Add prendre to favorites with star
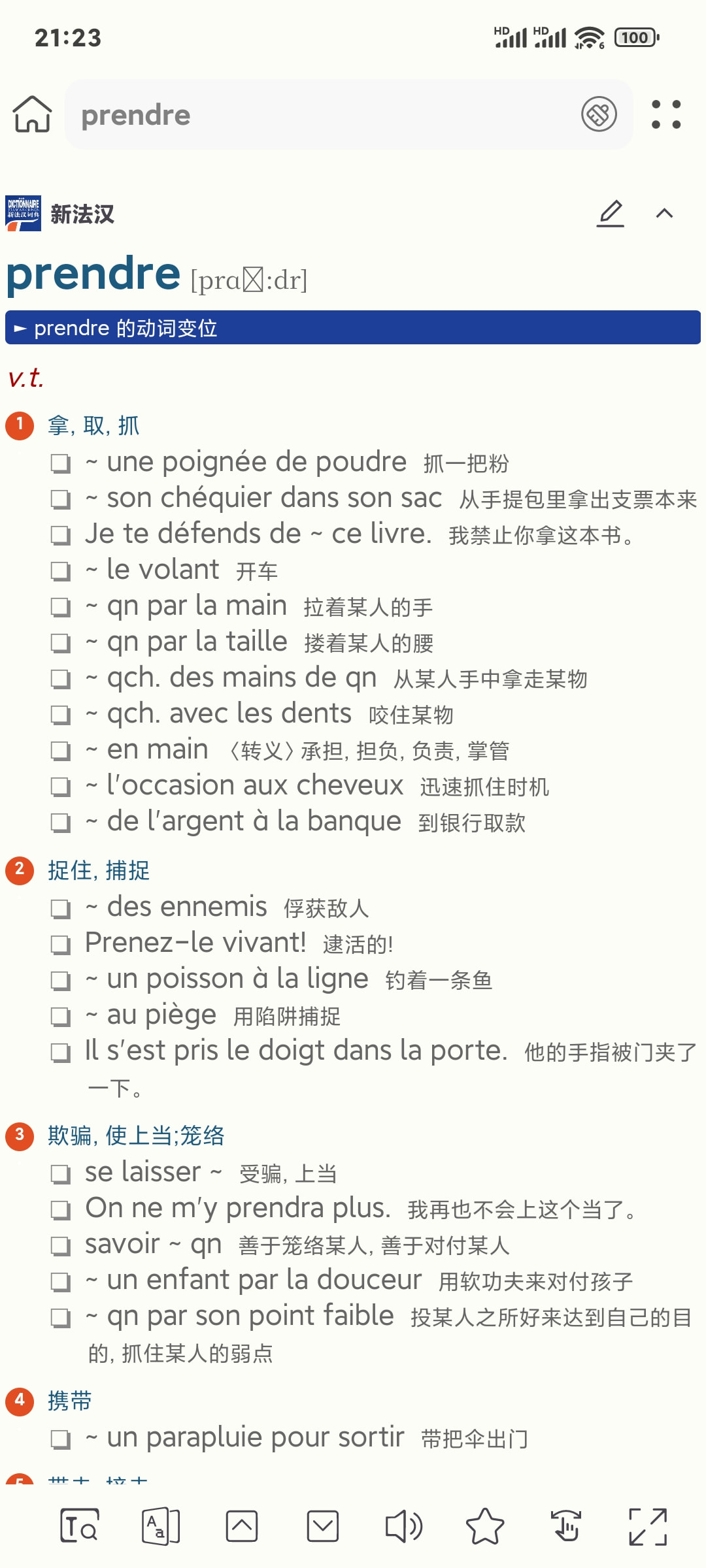 tap(484, 1526)
